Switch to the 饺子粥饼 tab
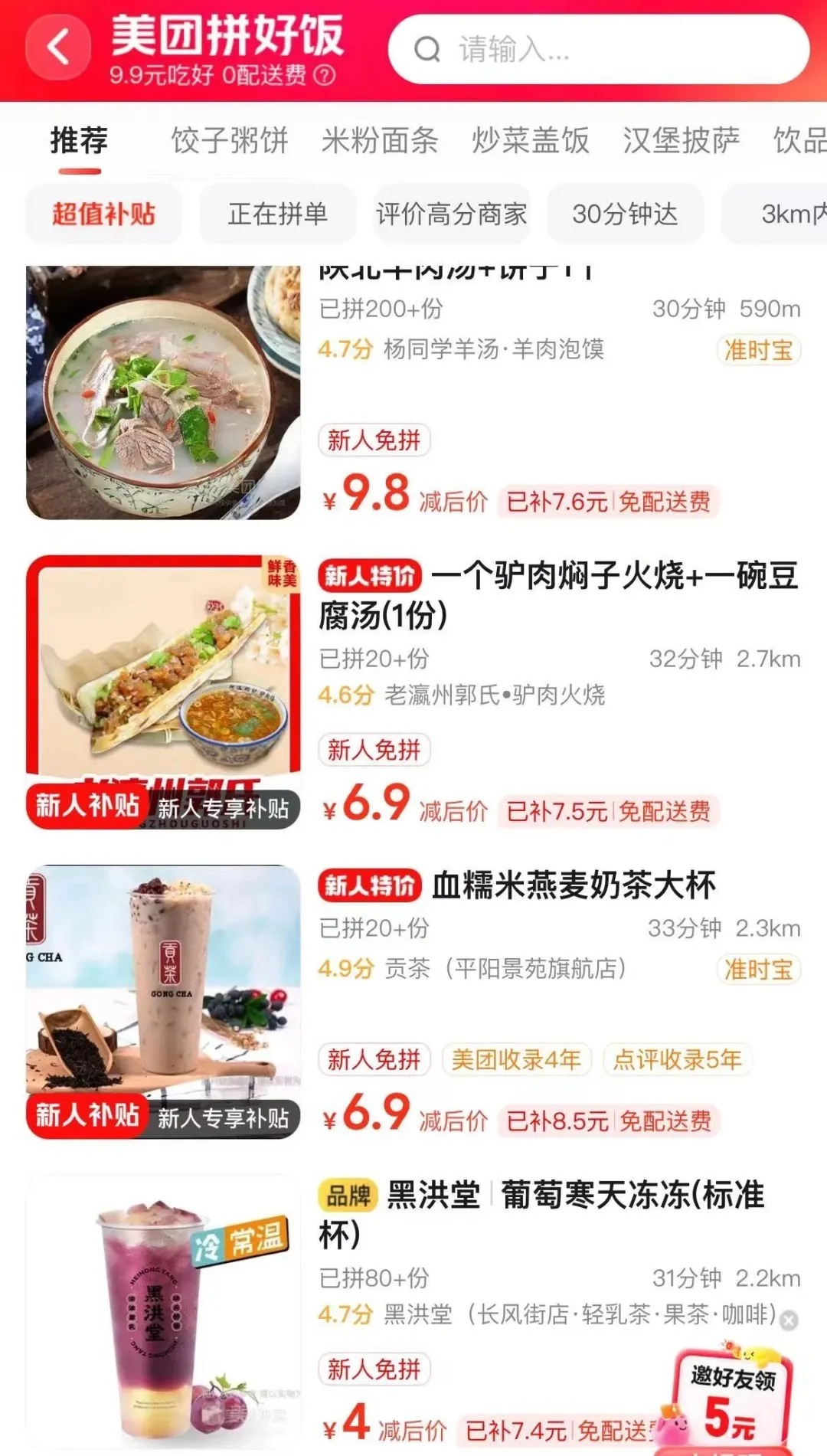Screen dimensions: 827x1456 coord(229,141)
